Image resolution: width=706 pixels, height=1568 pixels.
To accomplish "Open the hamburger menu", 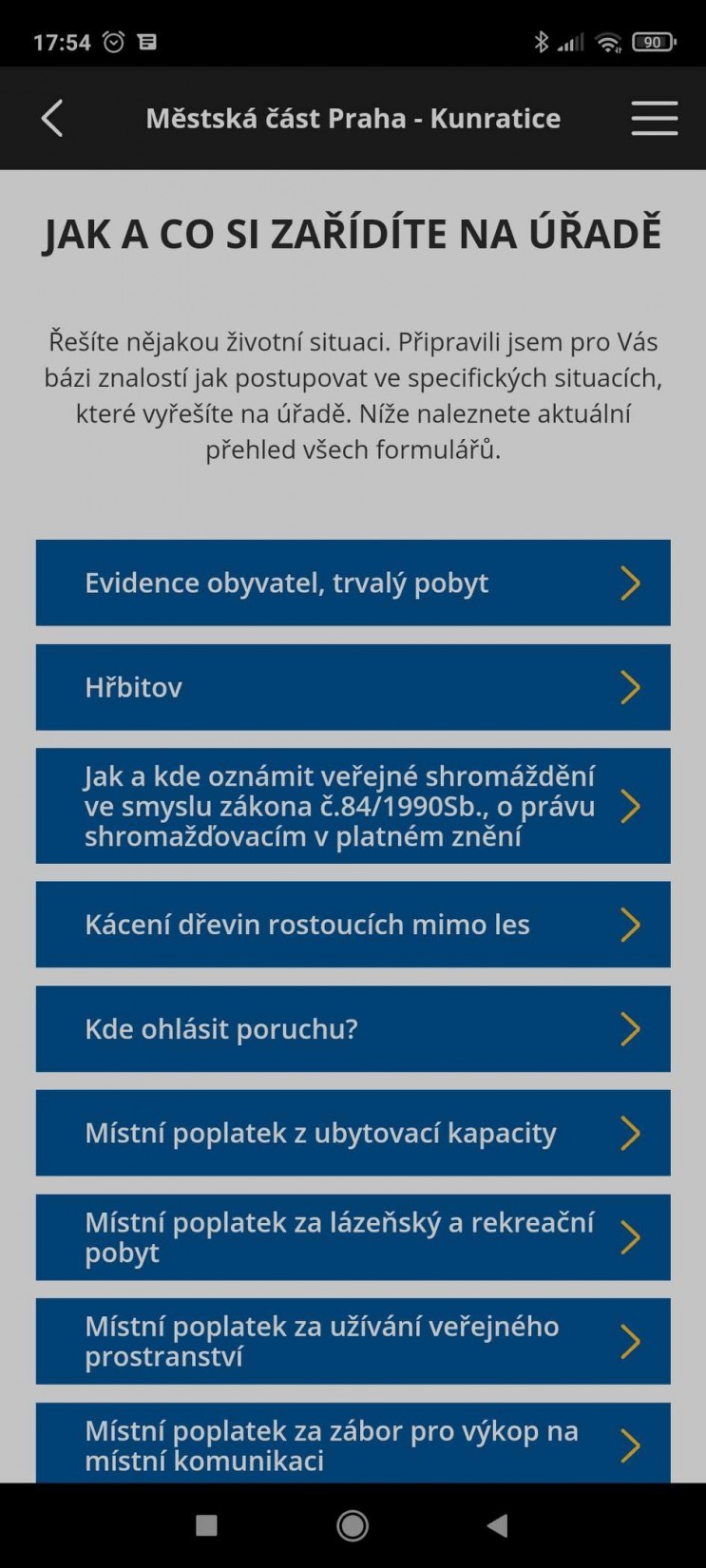I will click(x=654, y=119).
